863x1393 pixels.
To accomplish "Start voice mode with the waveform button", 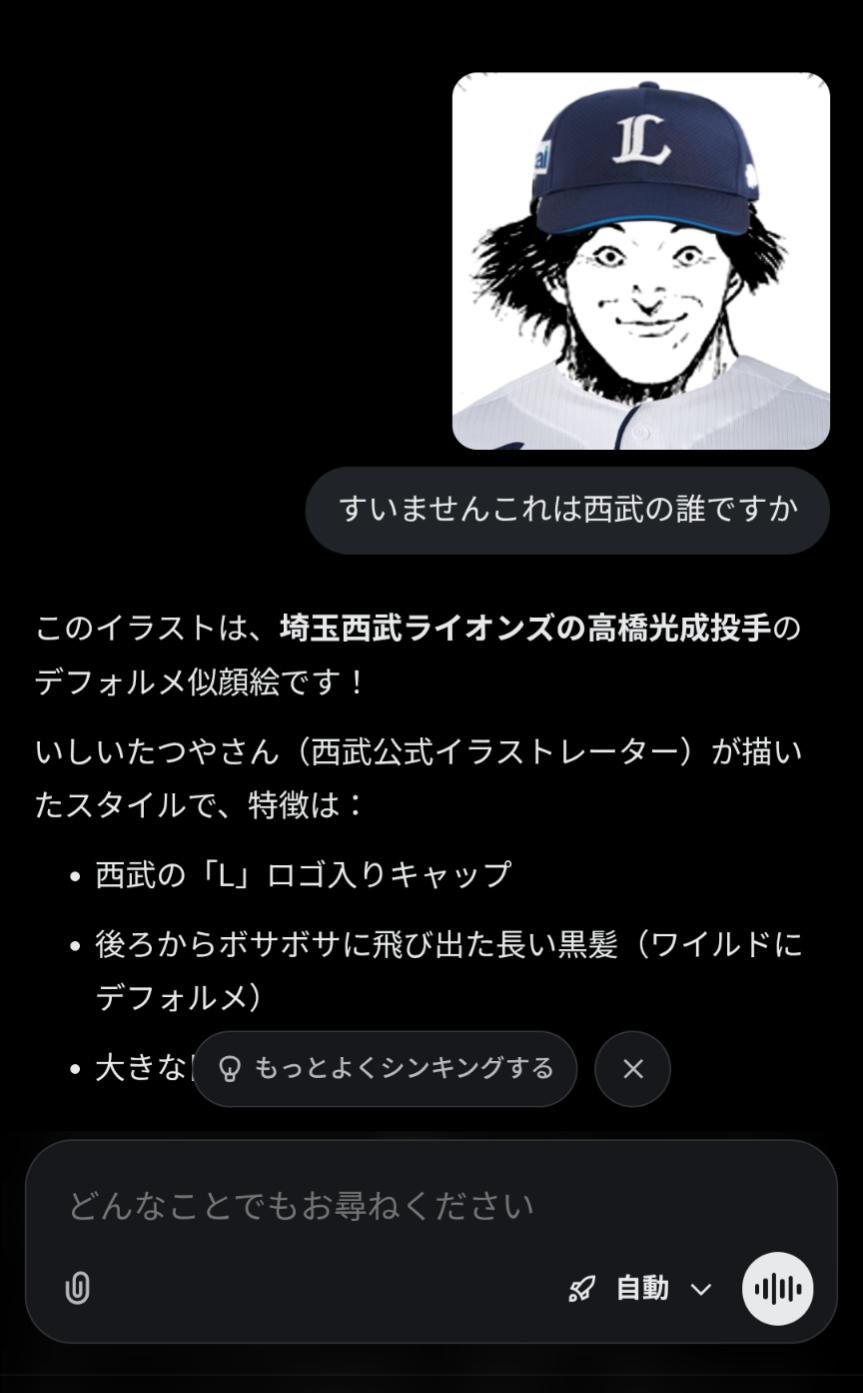I will (x=777, y=1288).
